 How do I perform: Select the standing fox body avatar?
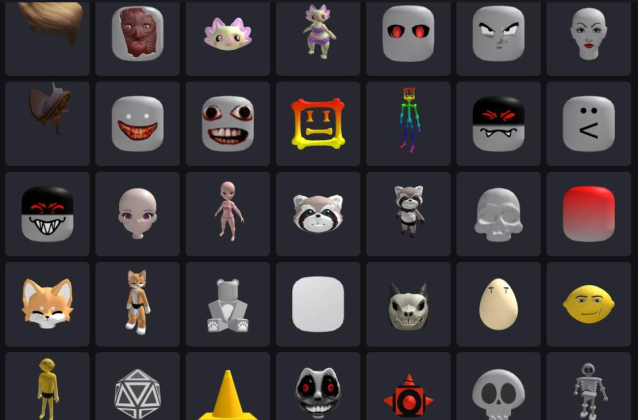coord(137,302)
